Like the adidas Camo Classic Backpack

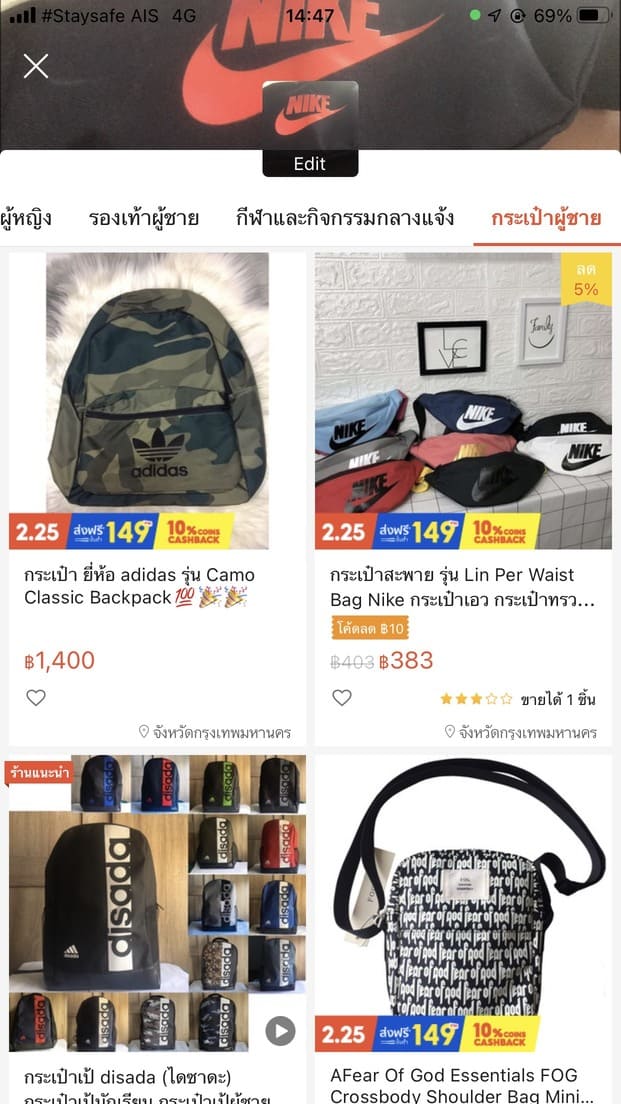point(36,698)
